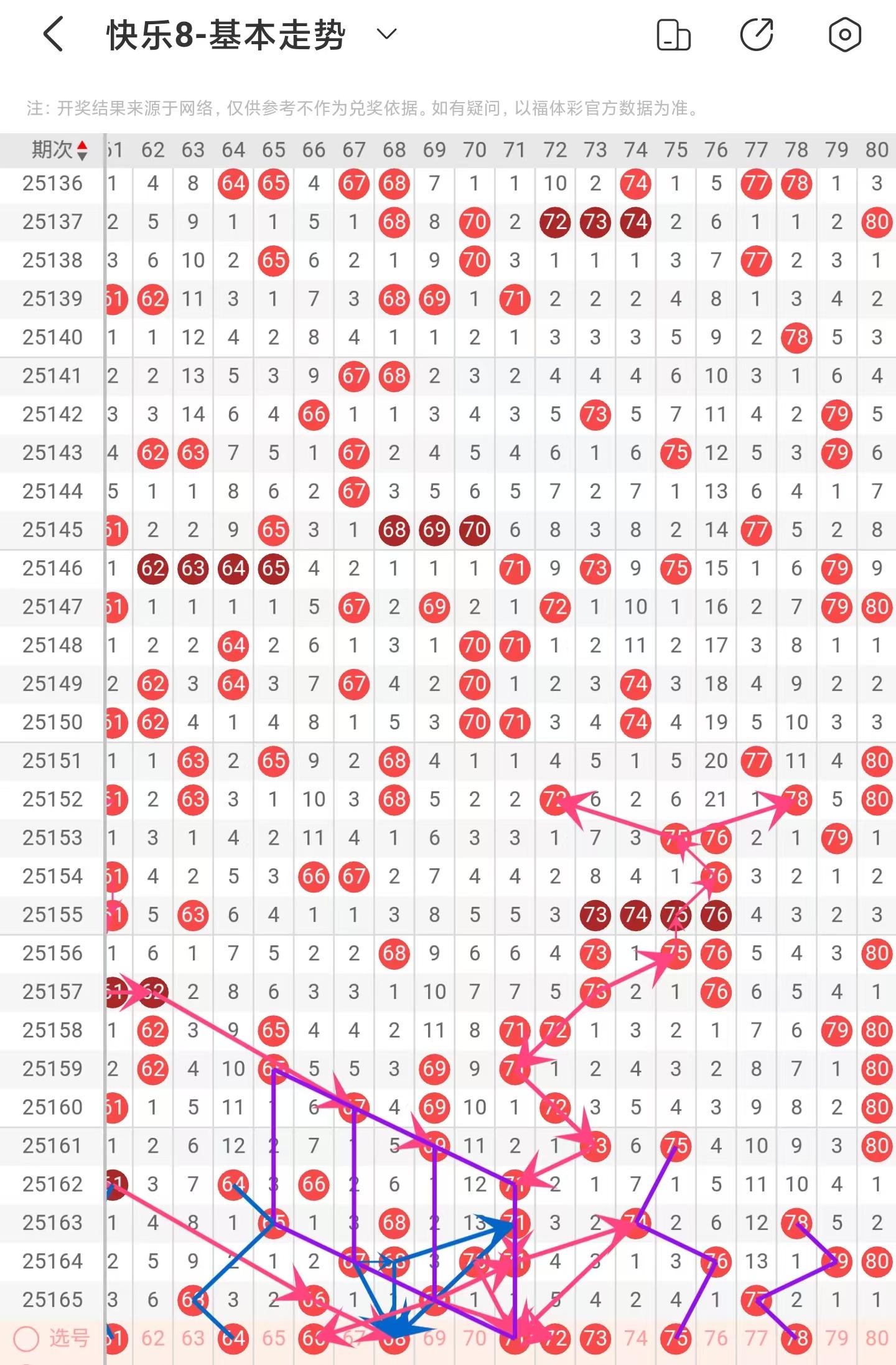Viewport: 896px width, 1365px height.
Task: Select number 69 in the 选号 row
Action: (434, 1338)
